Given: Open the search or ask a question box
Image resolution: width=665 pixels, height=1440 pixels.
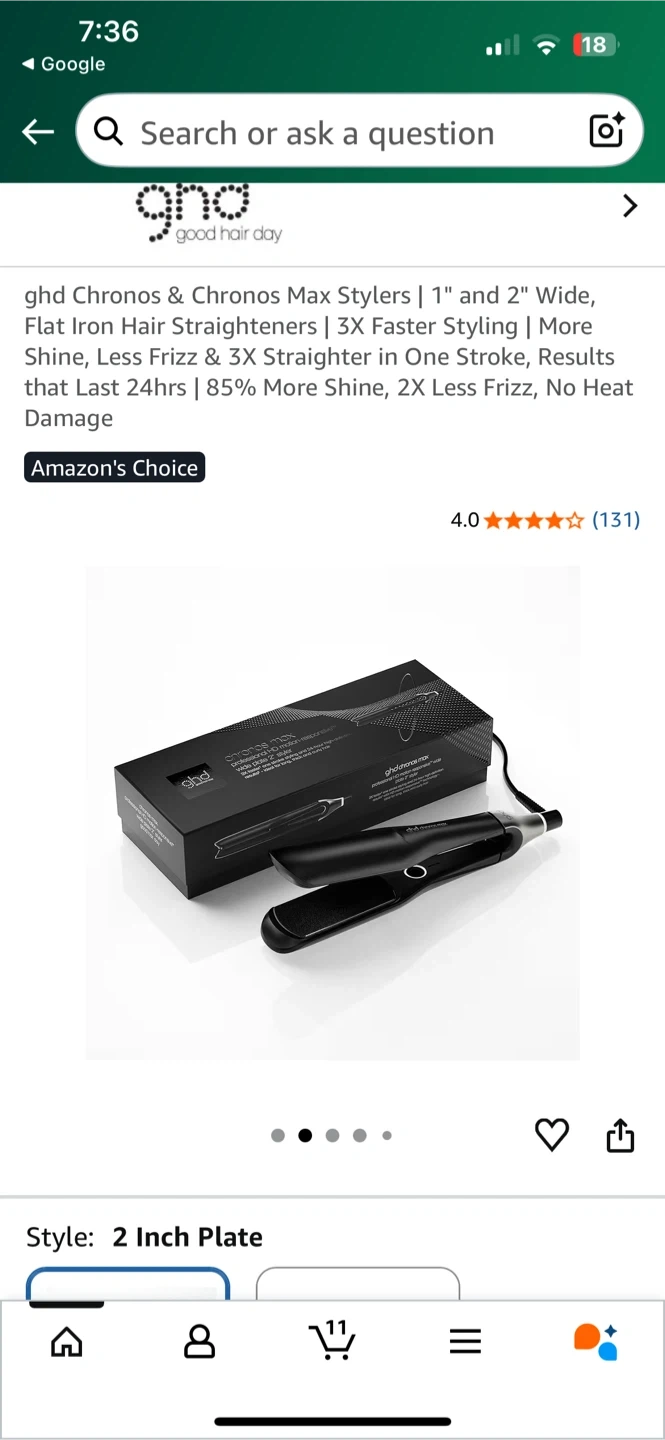Looking at the screenshot, I should click(330, 132).
